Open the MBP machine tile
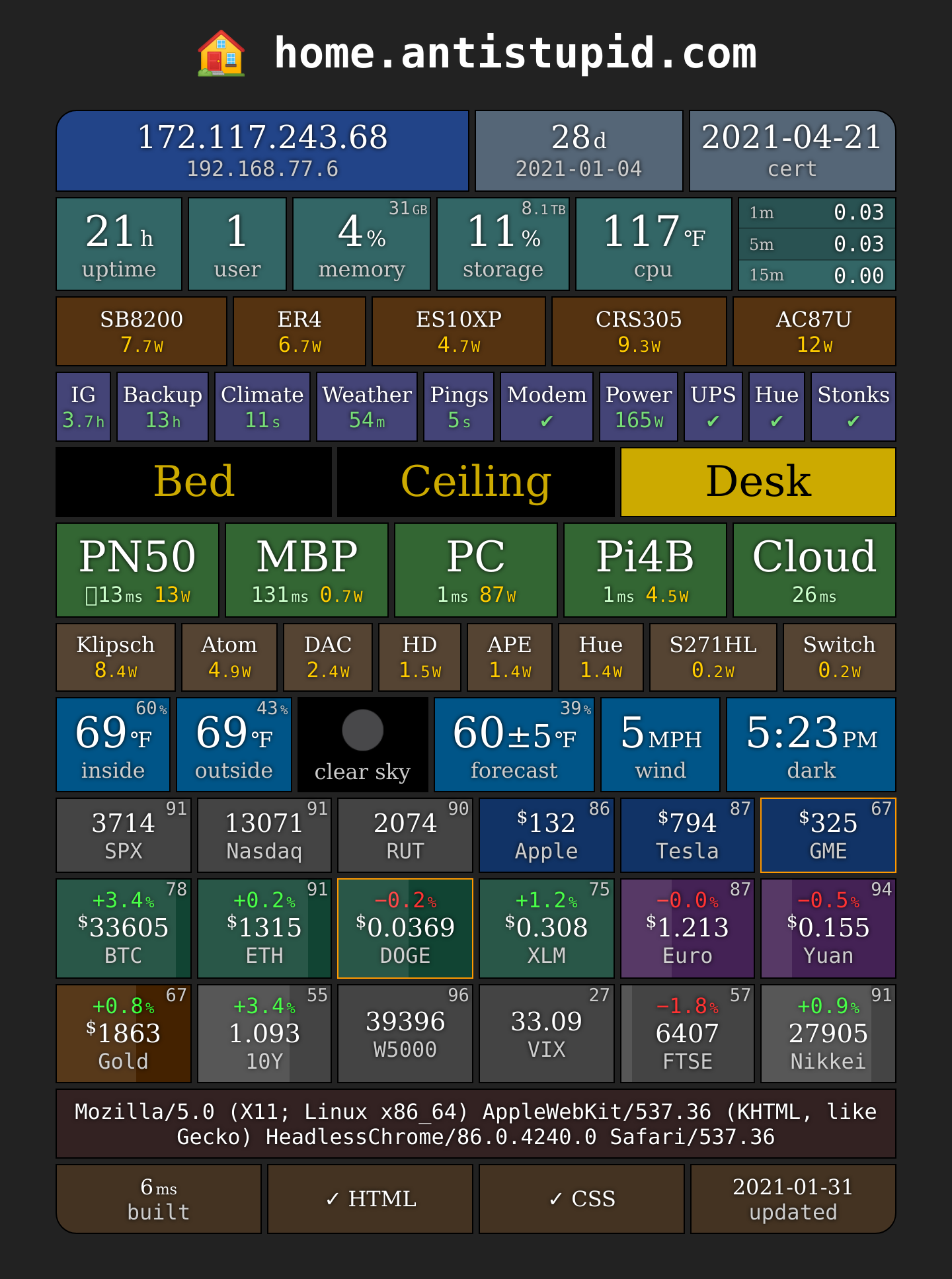952x1279 pixels. pos(307,570)
